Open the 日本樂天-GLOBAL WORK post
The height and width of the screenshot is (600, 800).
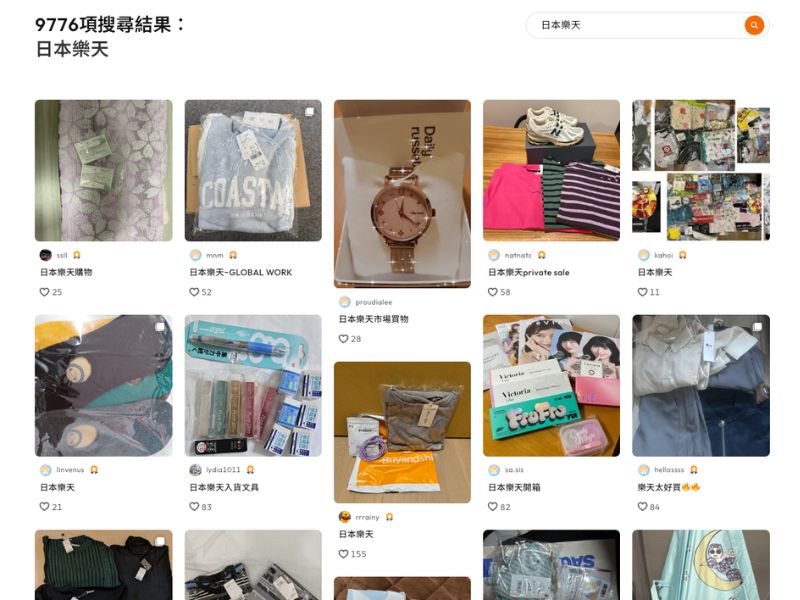point(253,170)
